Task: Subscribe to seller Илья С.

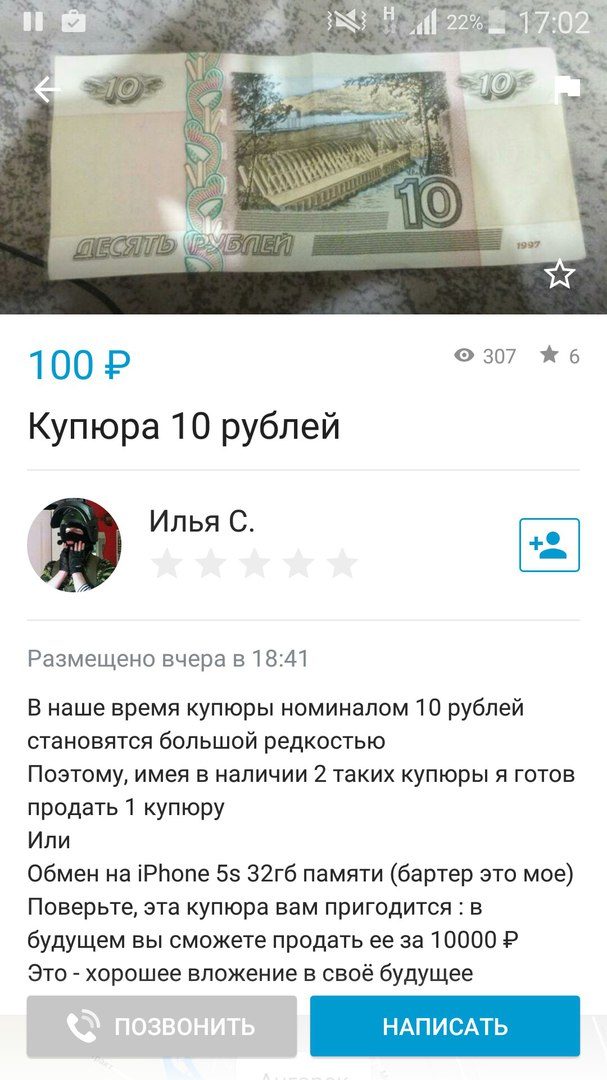Action: coord(549,545)
